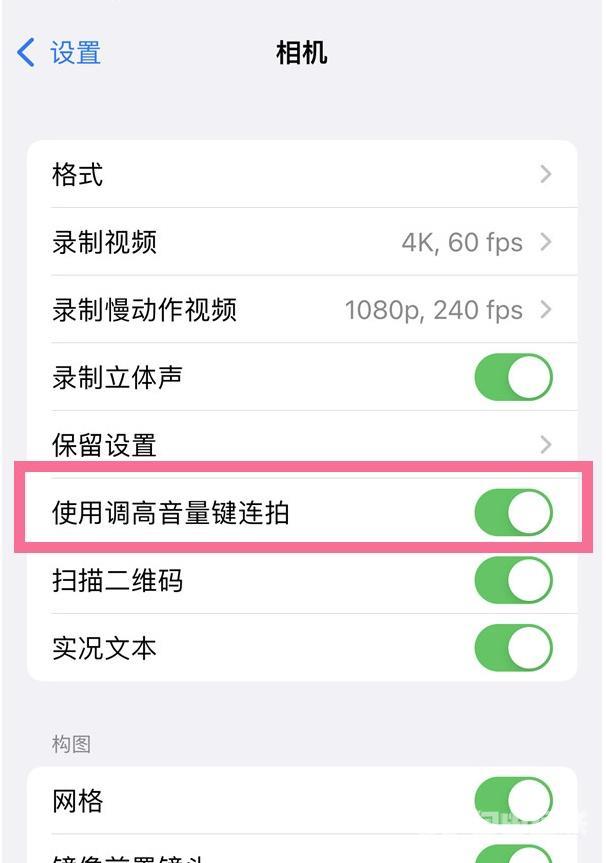Go back to 设置

[x=58, y=53]
